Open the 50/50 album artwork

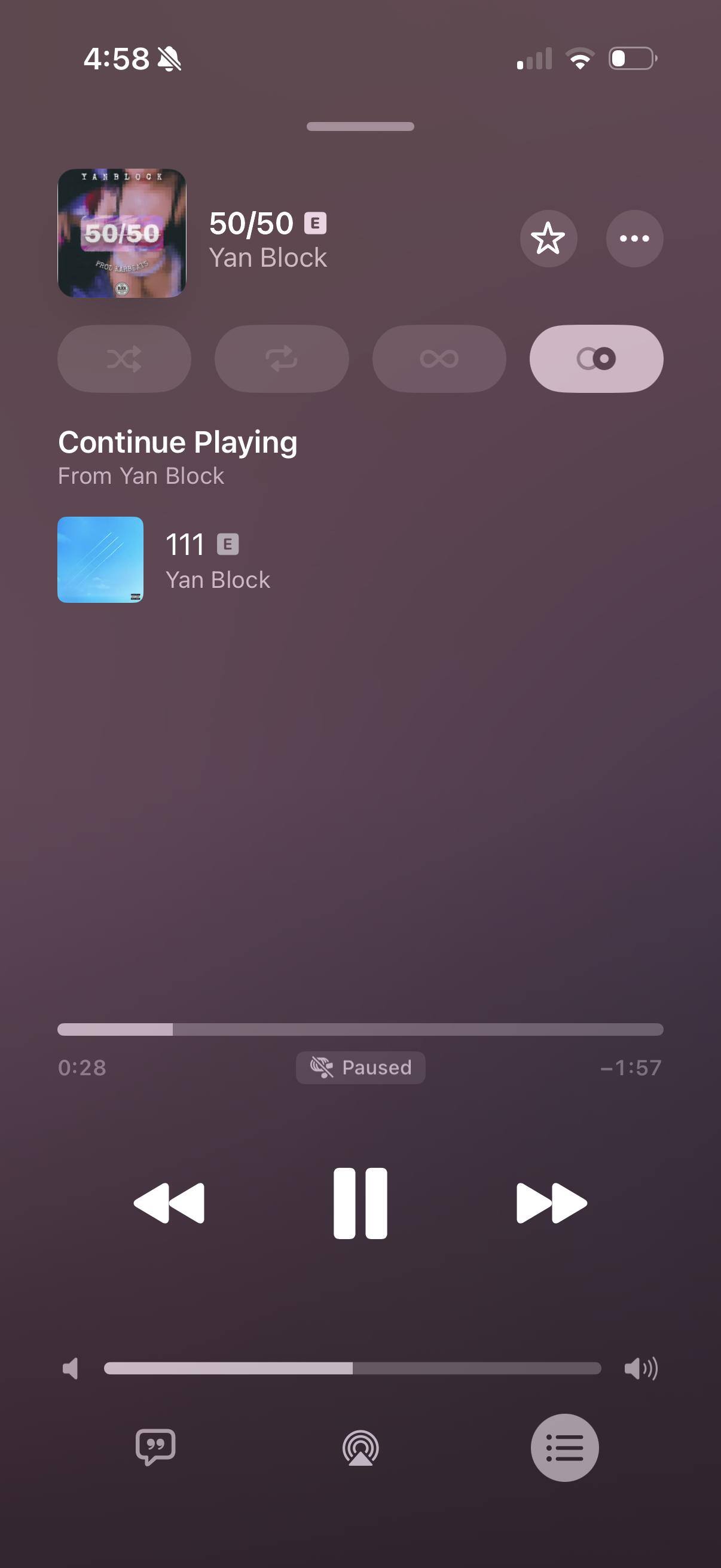tap(122, 233)
